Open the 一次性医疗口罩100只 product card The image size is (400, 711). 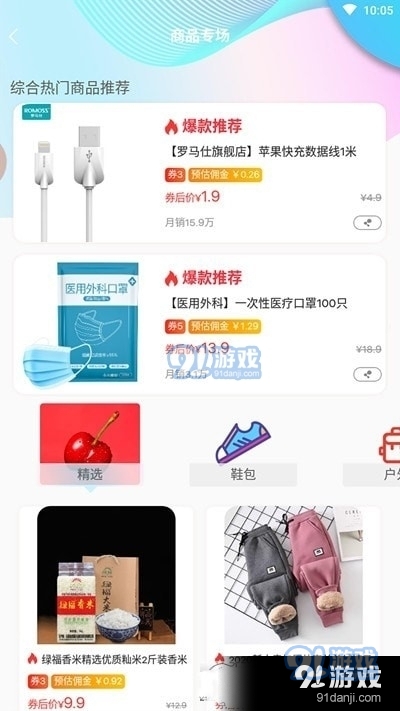coord(200,324)
